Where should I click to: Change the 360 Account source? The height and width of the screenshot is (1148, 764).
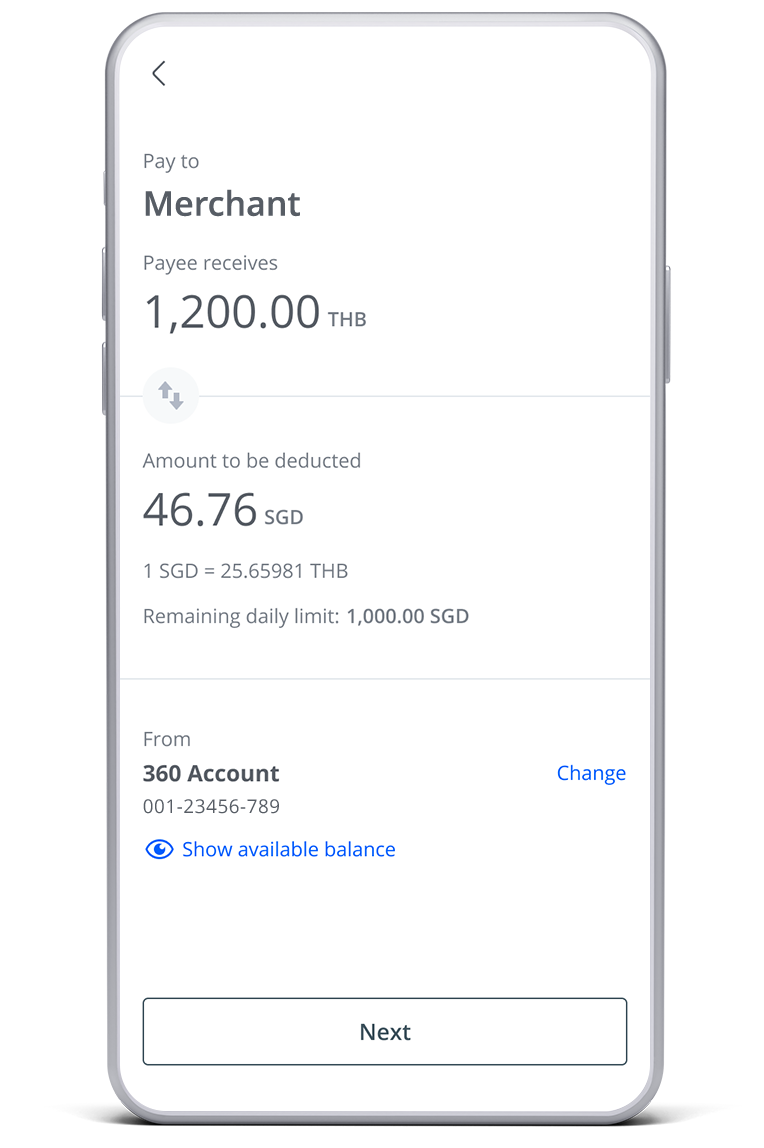(591, 773)
